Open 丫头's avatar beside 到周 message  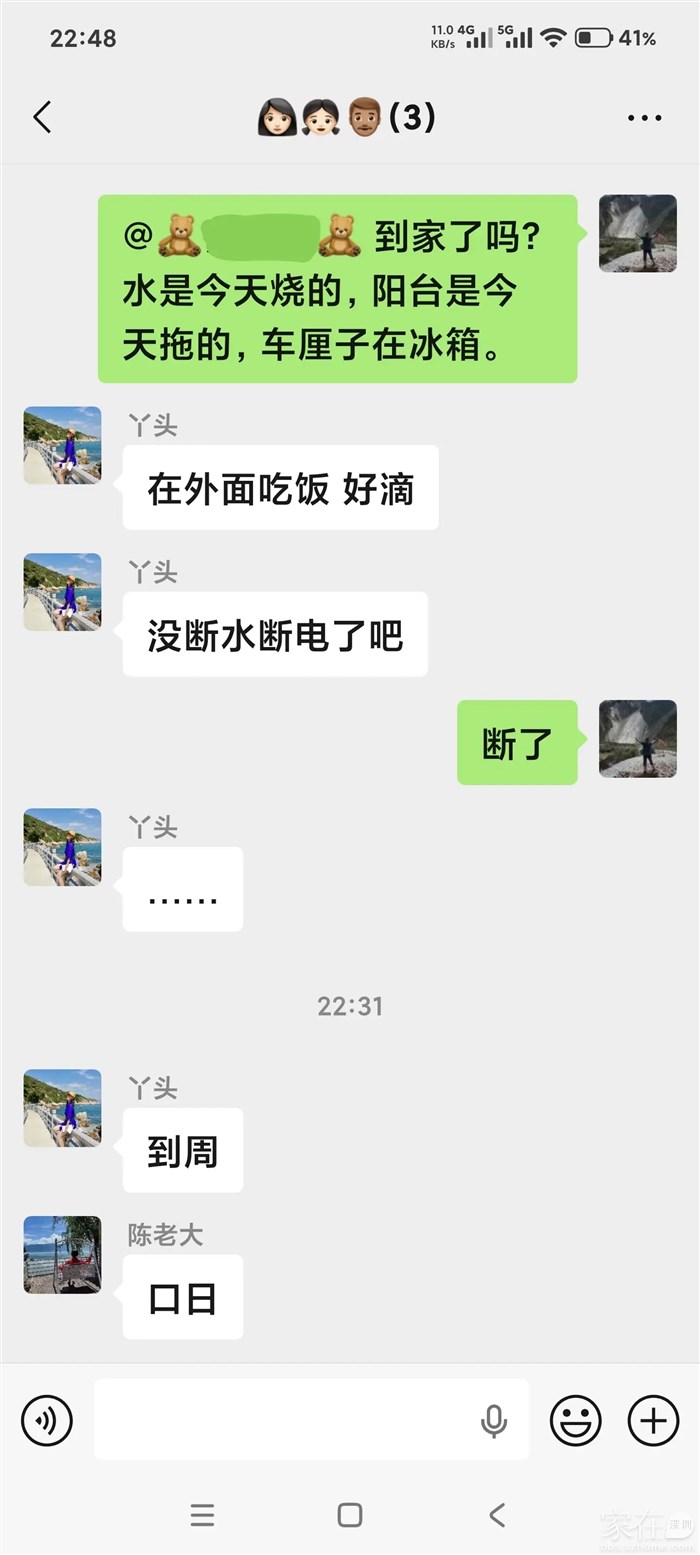(62, 1108)
